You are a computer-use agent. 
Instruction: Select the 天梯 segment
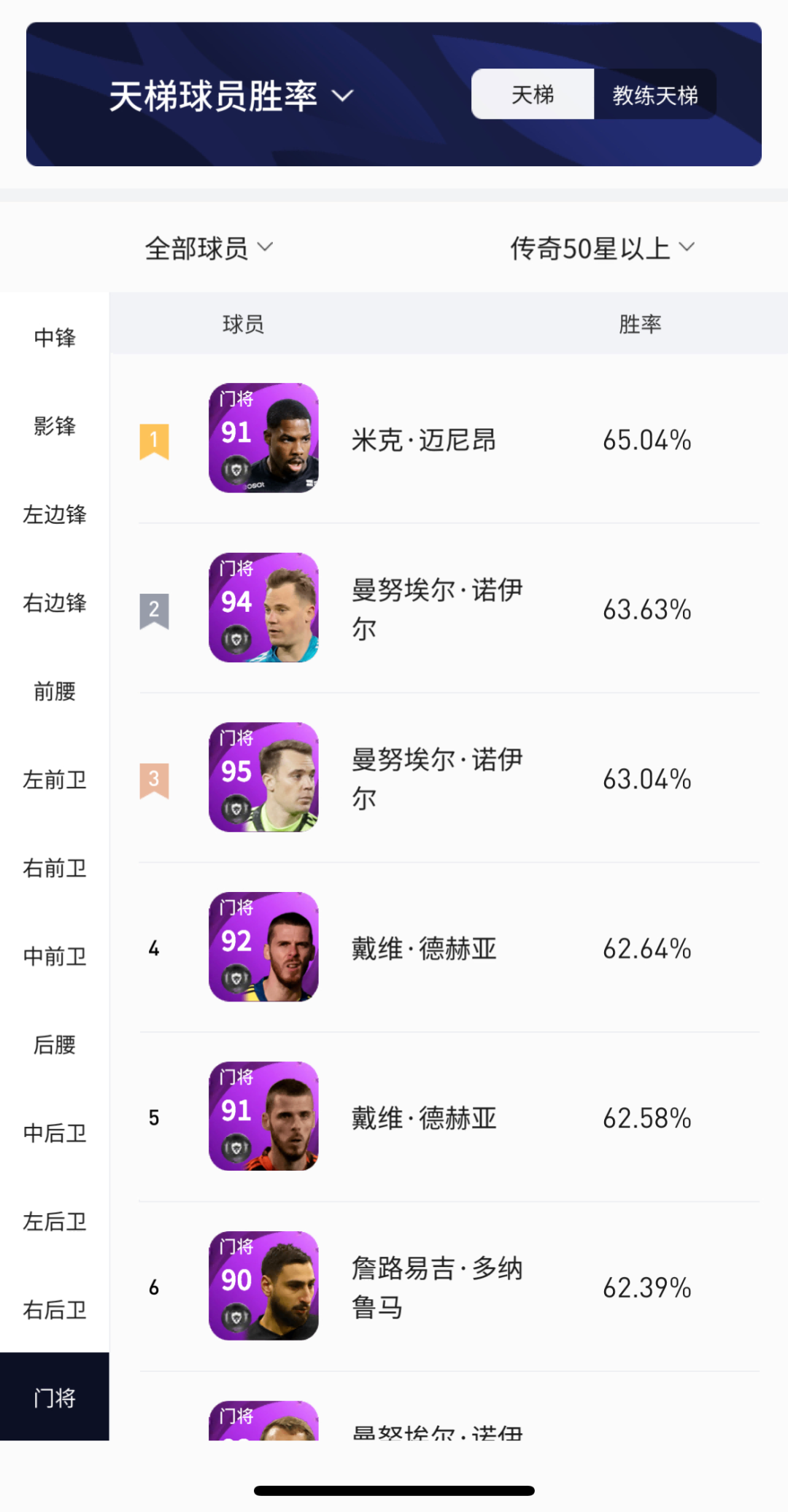coord(533,95)
